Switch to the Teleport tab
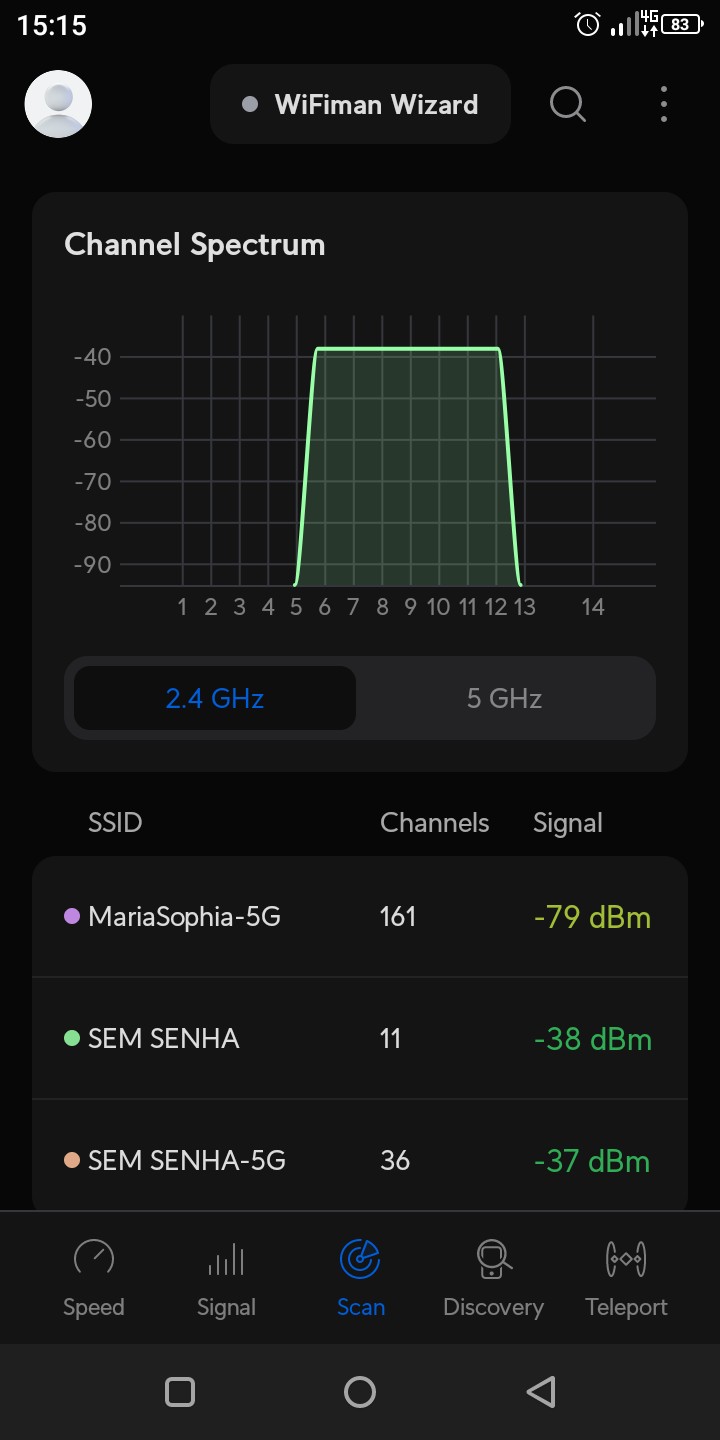 [x=626, y=1278]
